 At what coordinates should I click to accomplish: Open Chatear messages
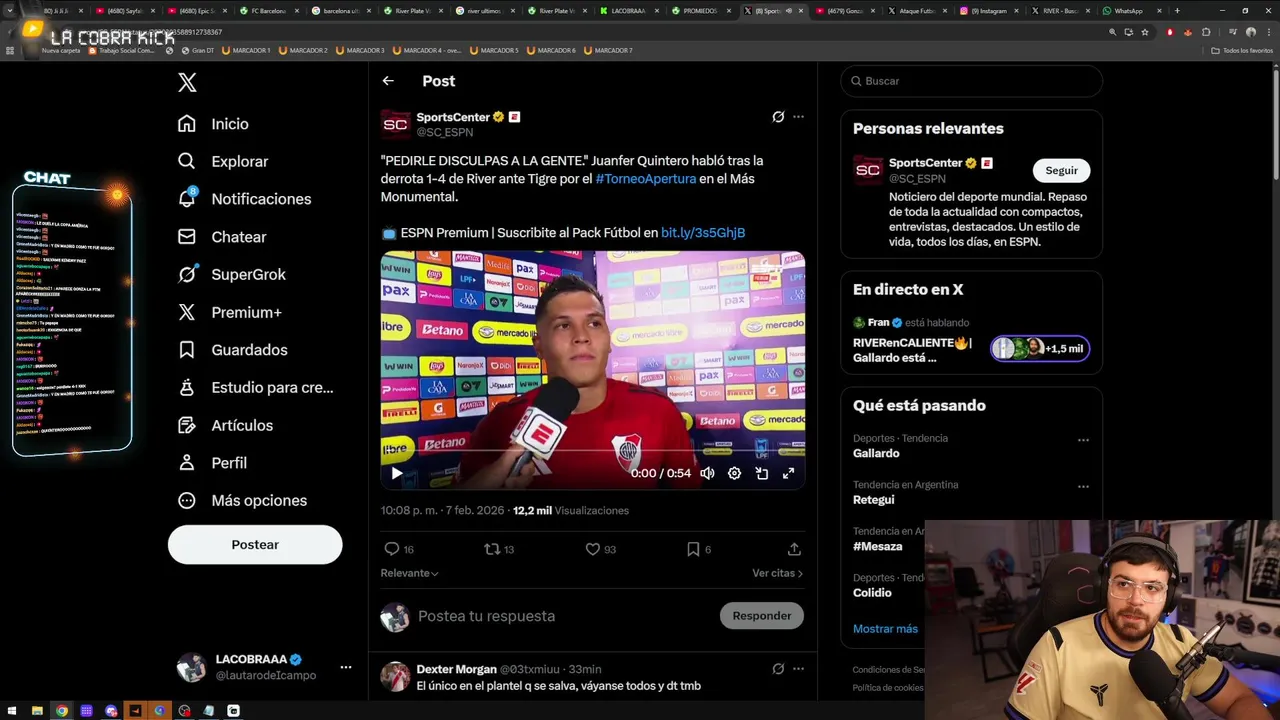(x=238, y=237)
